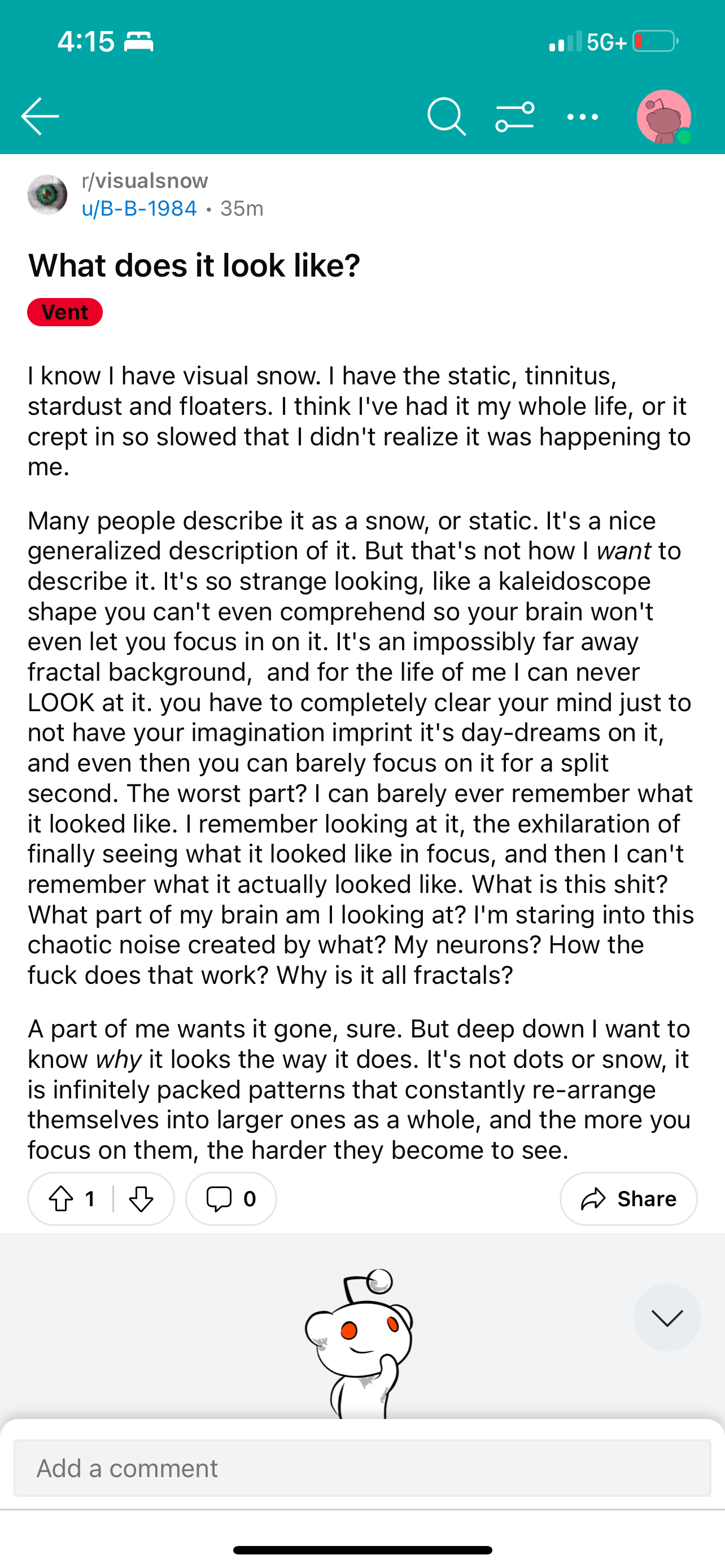Share this post
Screen dimensions: 725x1568
[x=628, y=1198]
